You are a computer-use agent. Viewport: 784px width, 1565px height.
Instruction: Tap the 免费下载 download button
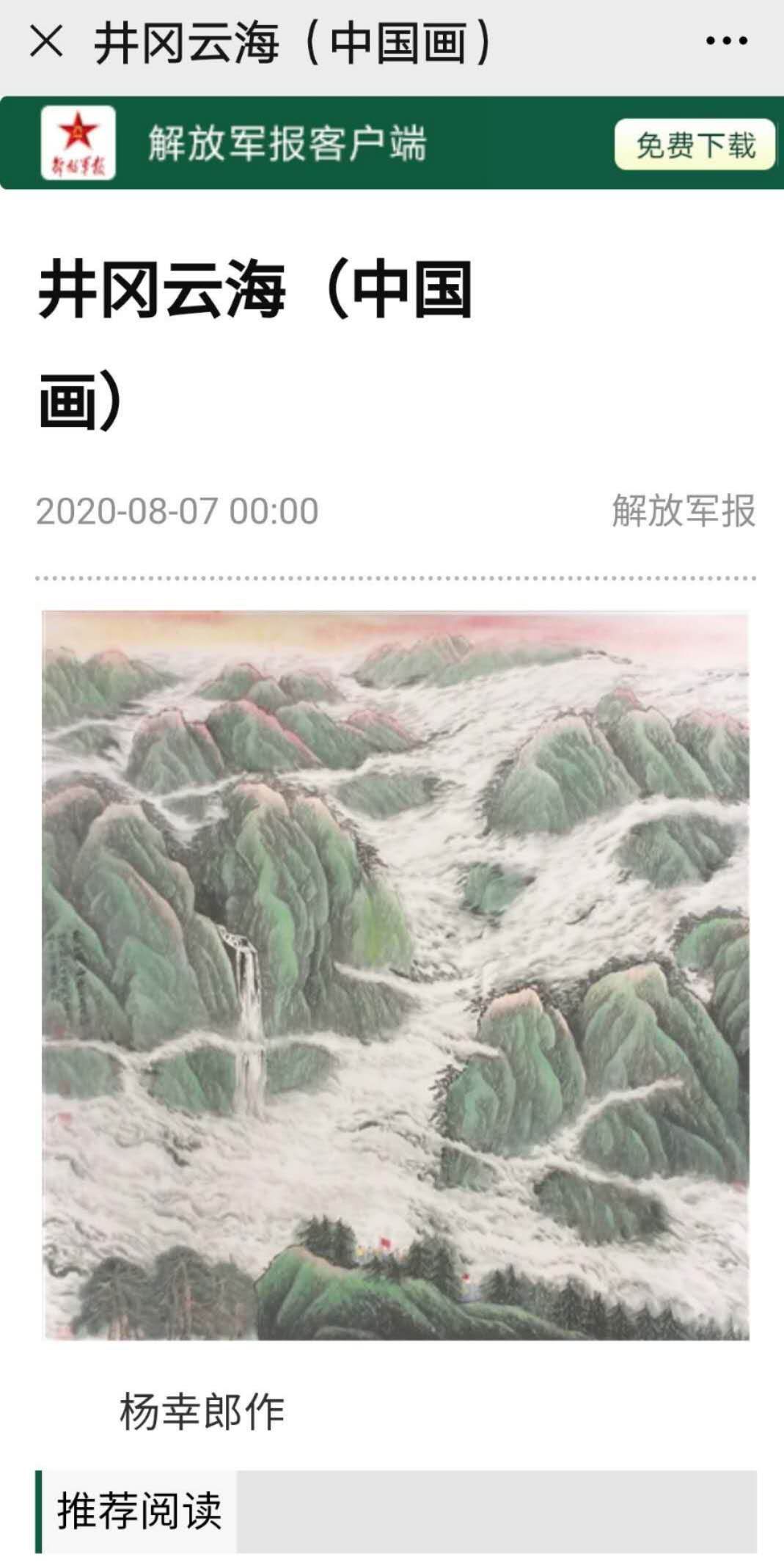tap(695, 145)
